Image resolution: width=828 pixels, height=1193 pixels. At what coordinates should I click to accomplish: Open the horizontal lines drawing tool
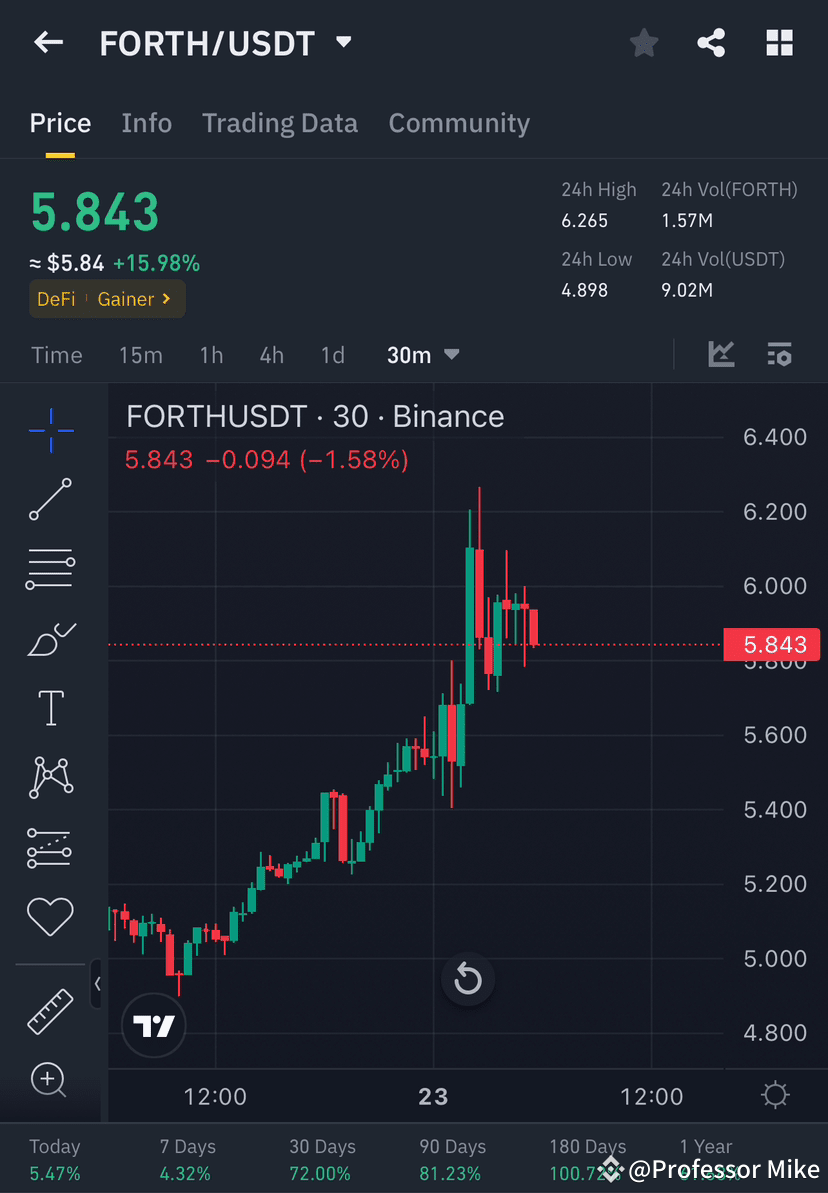tap(50, 568)
